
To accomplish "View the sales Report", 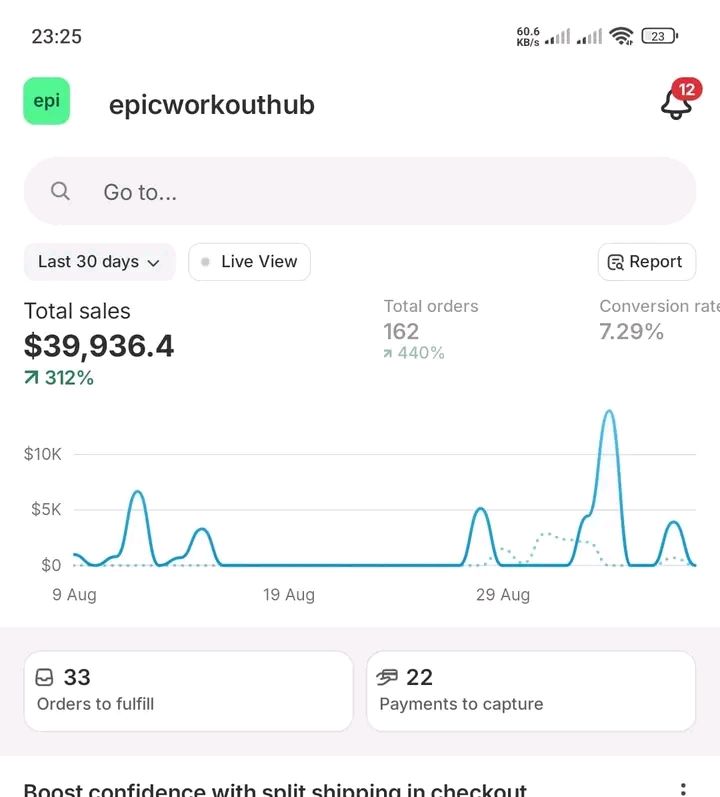I will tap(645, 262).
